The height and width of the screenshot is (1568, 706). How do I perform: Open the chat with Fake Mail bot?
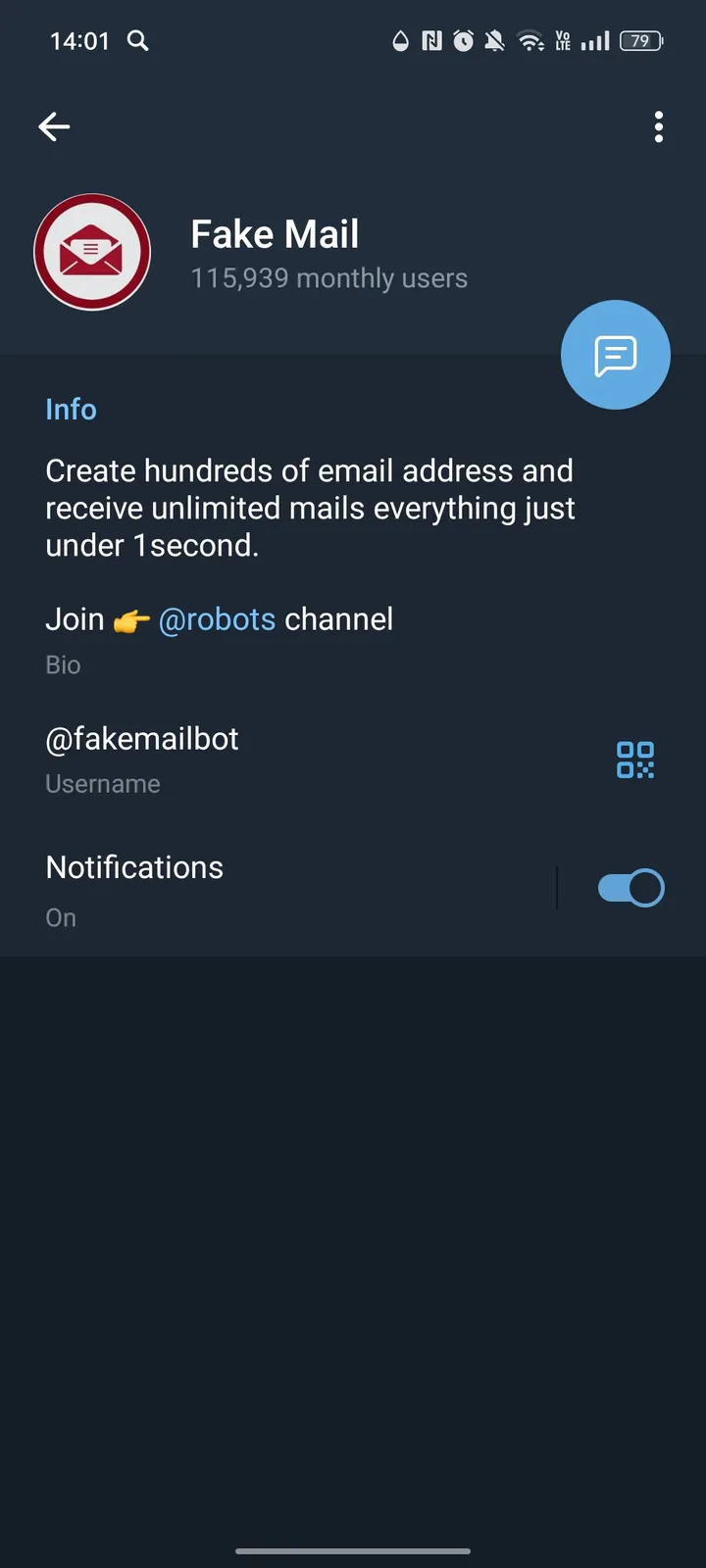615,354
